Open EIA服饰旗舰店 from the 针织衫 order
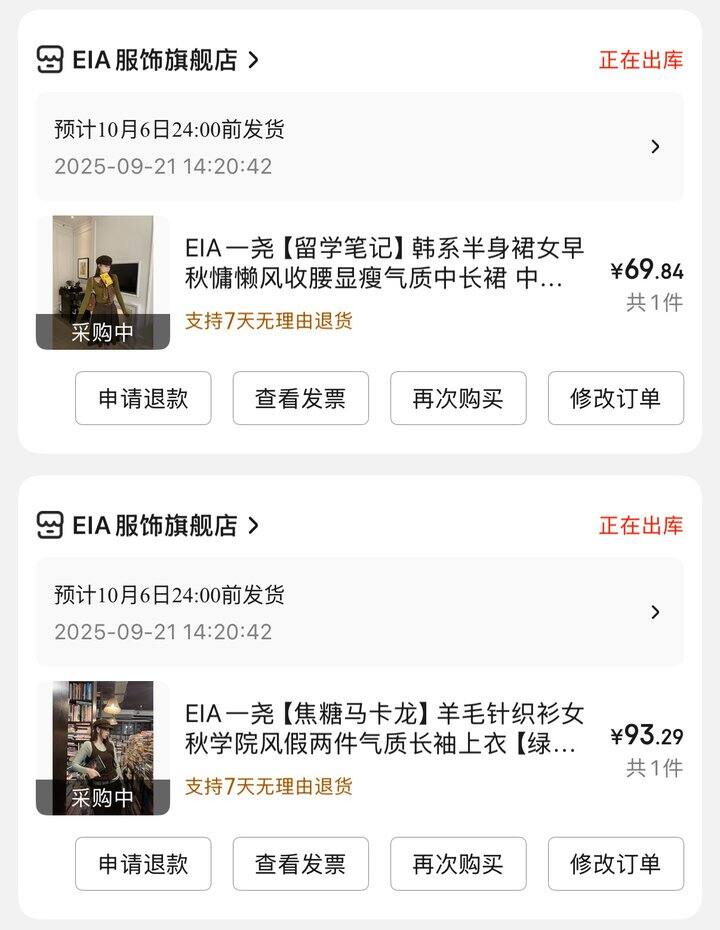The image size is (720, 930). (155, 525)
